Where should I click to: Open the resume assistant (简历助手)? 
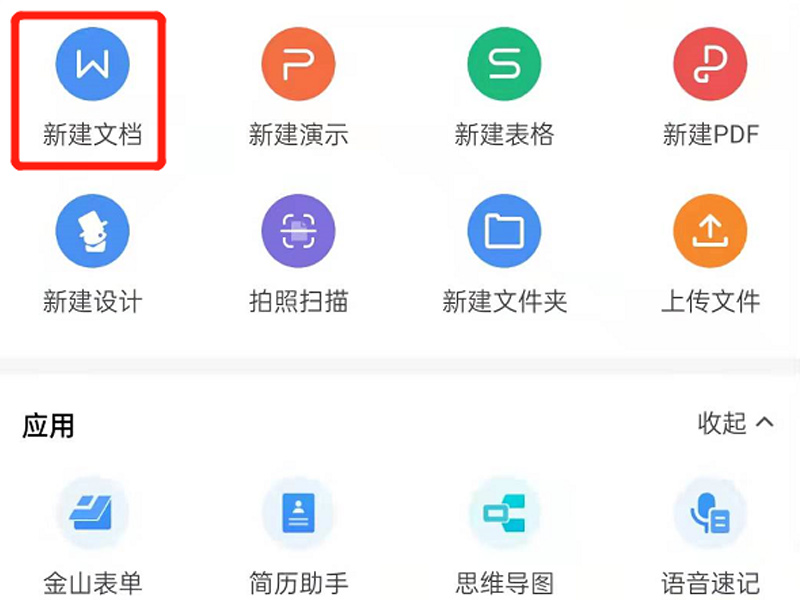point(298,514)
